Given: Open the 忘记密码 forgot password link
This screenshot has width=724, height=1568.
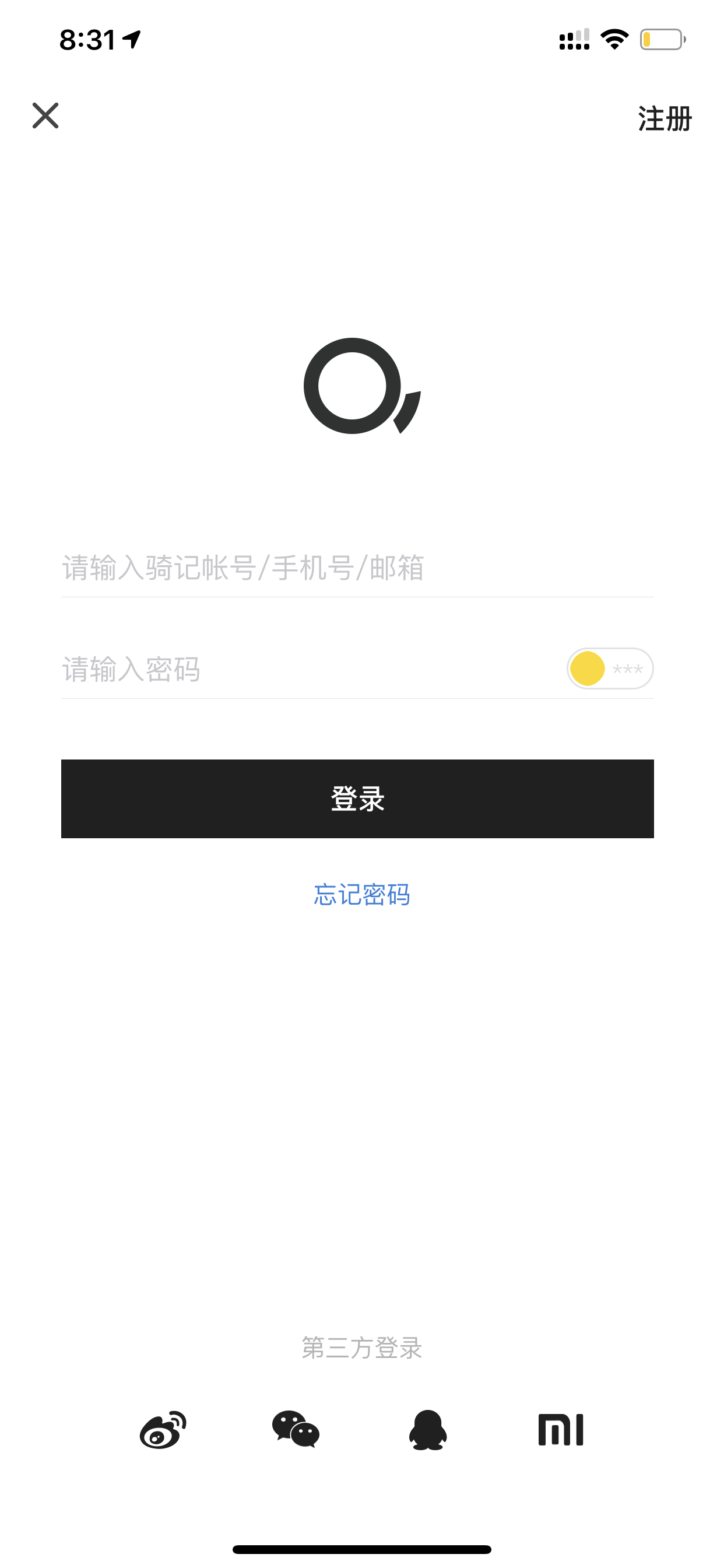Looking at the screenshot, I should click(x=362, y=895).
